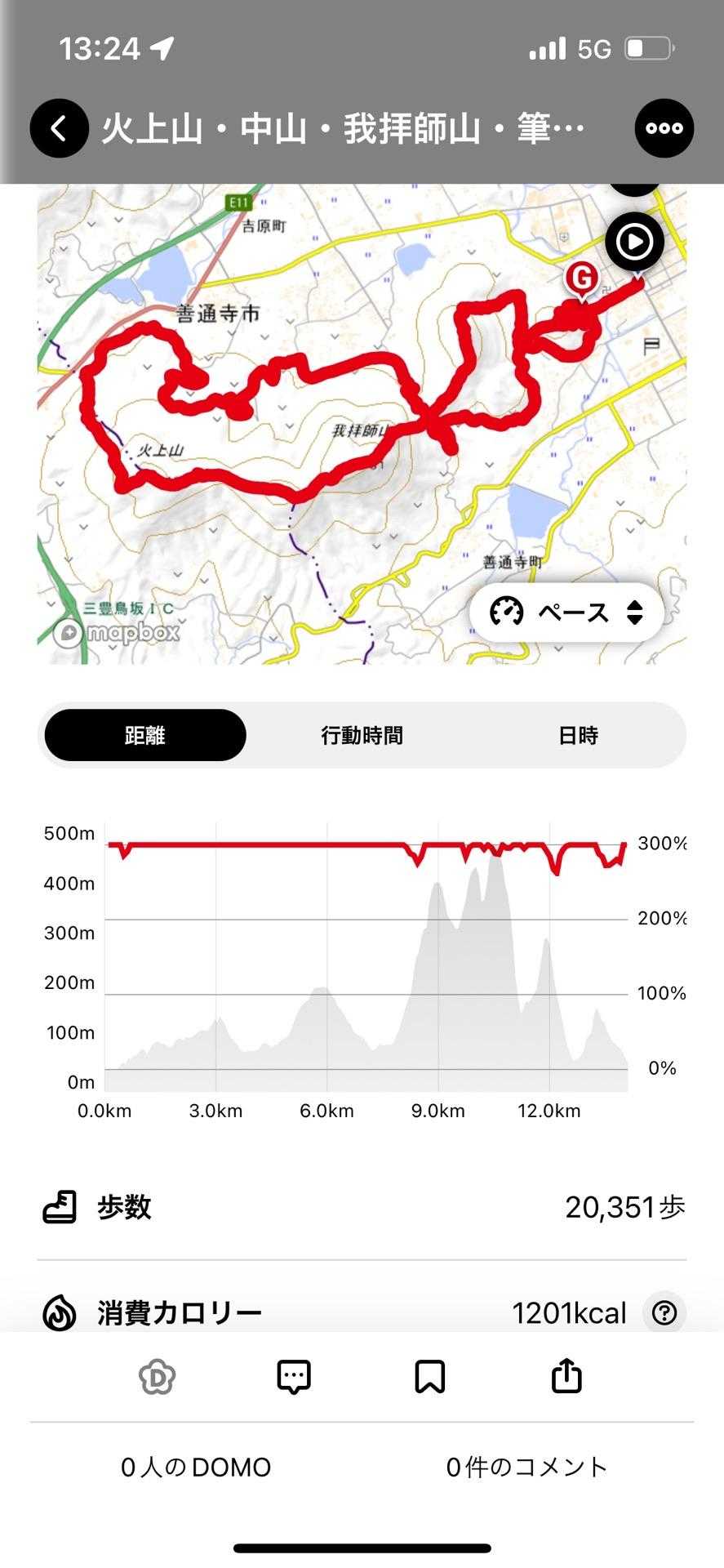724x1568 pixels.
Task: Bookmark this activity
Action: 430,1377
